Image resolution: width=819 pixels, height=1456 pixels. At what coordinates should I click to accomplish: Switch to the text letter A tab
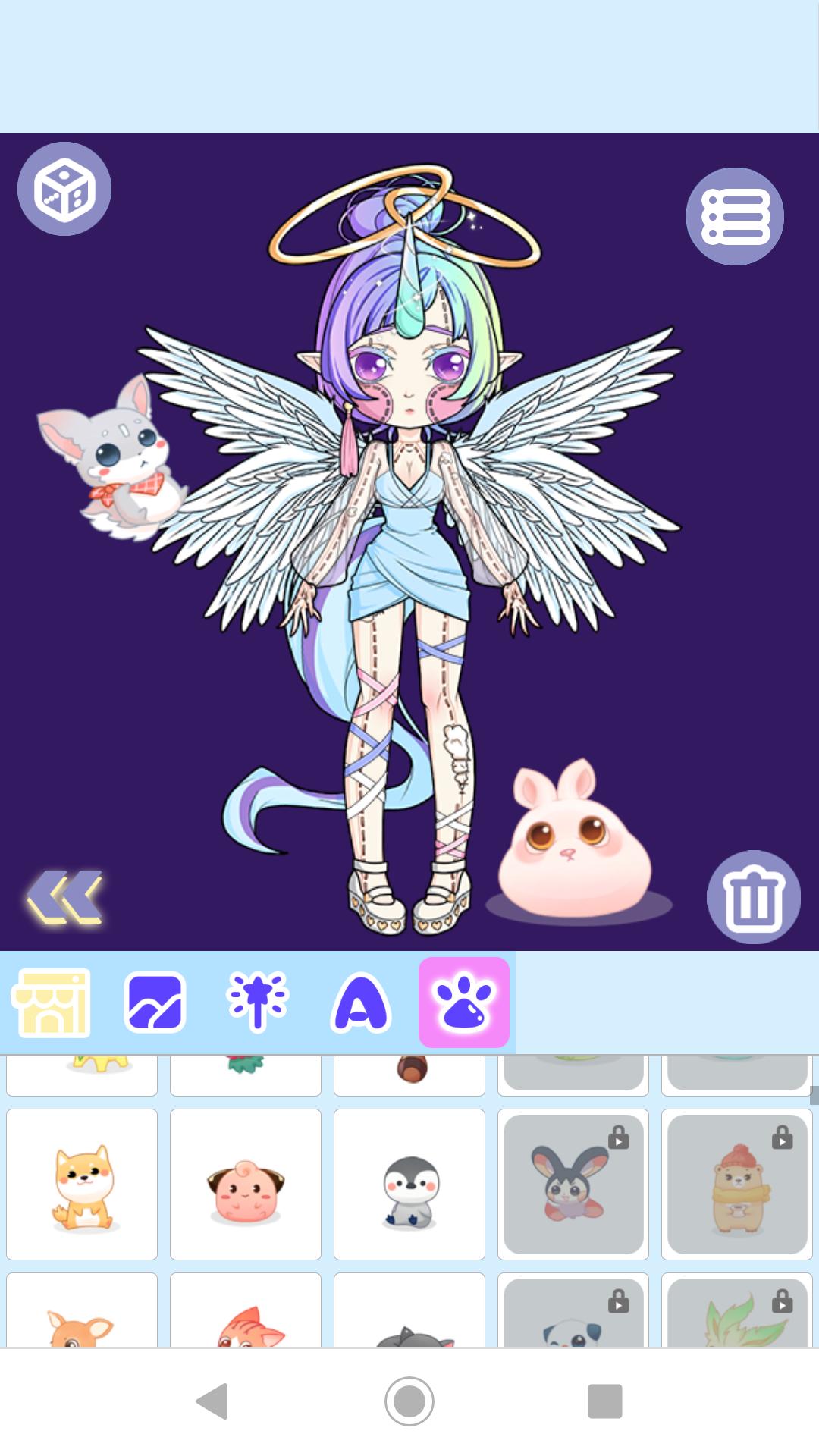(x=361, y=1003)
